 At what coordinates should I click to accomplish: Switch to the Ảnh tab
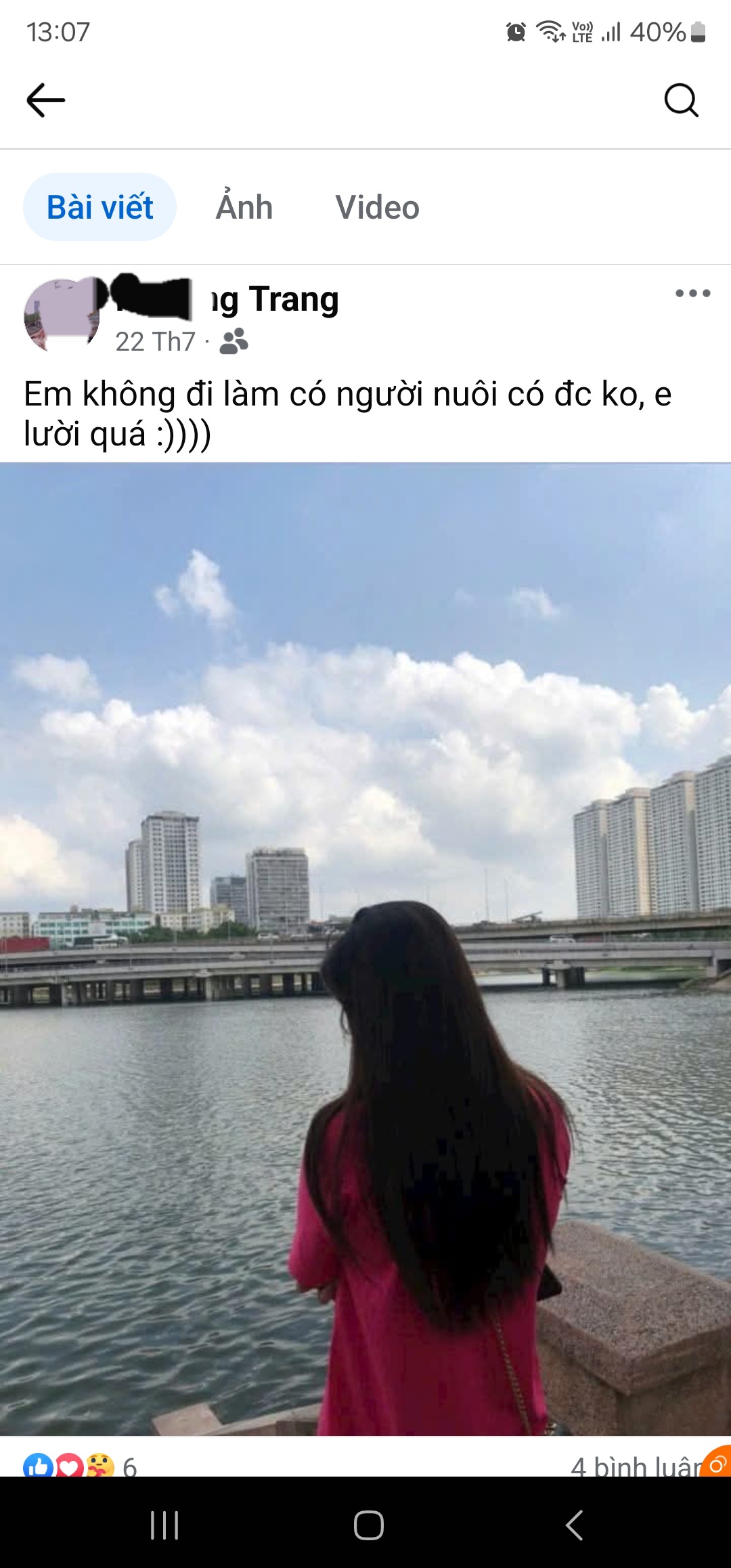coord(244,206)
